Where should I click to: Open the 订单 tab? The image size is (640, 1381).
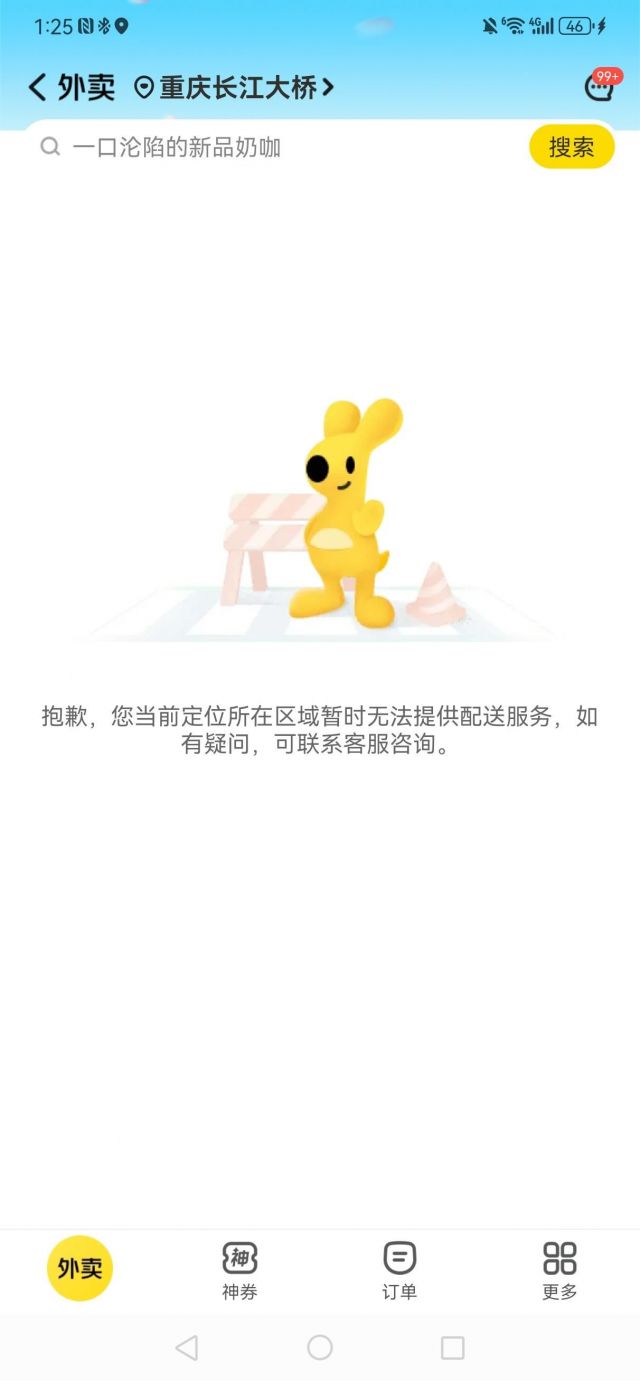point(400,1270)
